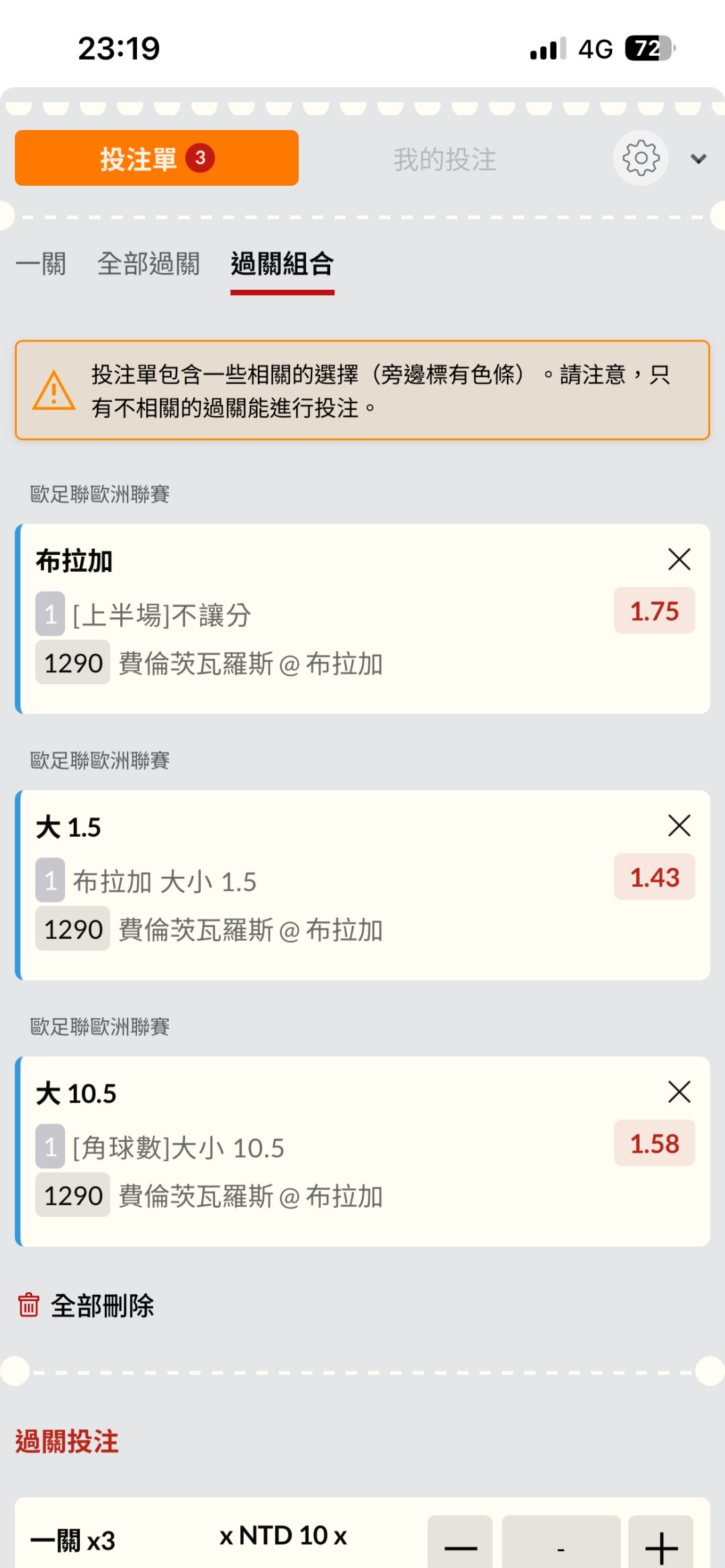Switch to the 一關 tab
This screenshot has height=1568, width=725.
[x=41, y=264]
